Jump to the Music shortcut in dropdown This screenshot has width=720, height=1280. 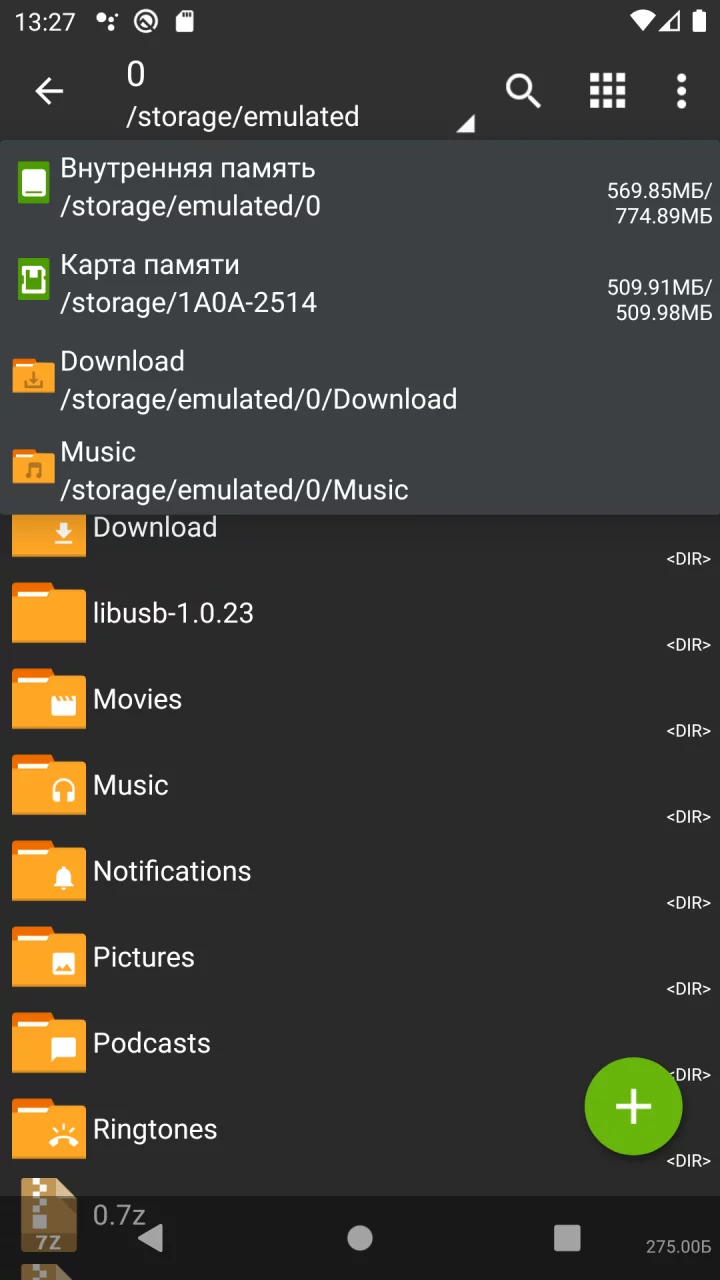pyautogui.click(x=360, y=470)
